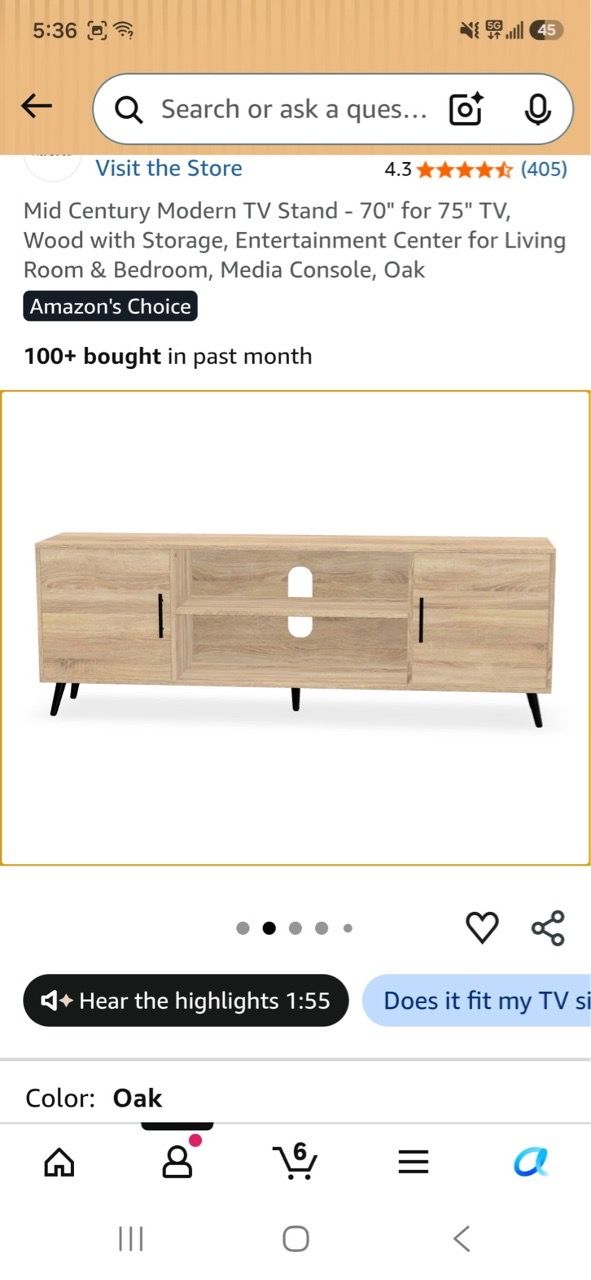Open camera lens search
Screen dimensions: 591x1280
(467, 109)
